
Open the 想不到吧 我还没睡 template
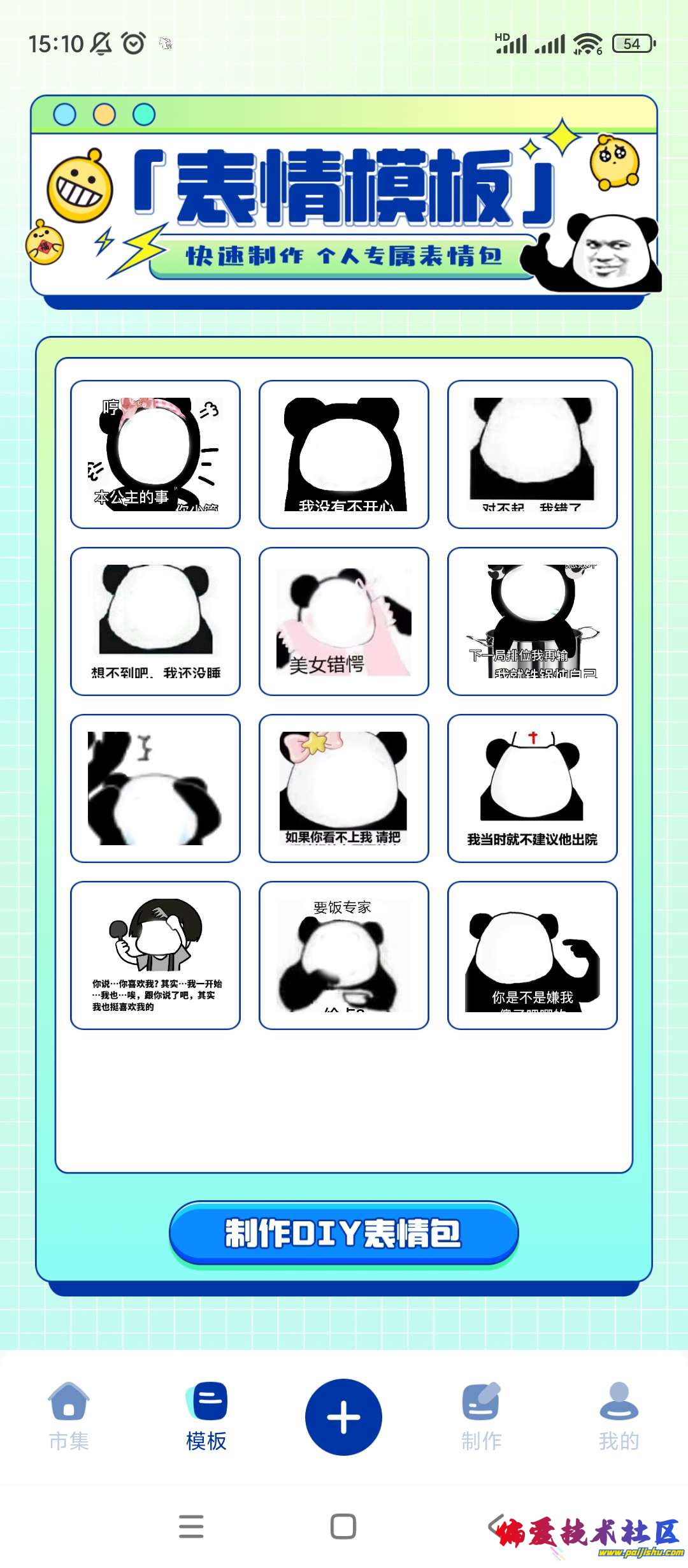[155, 621]
